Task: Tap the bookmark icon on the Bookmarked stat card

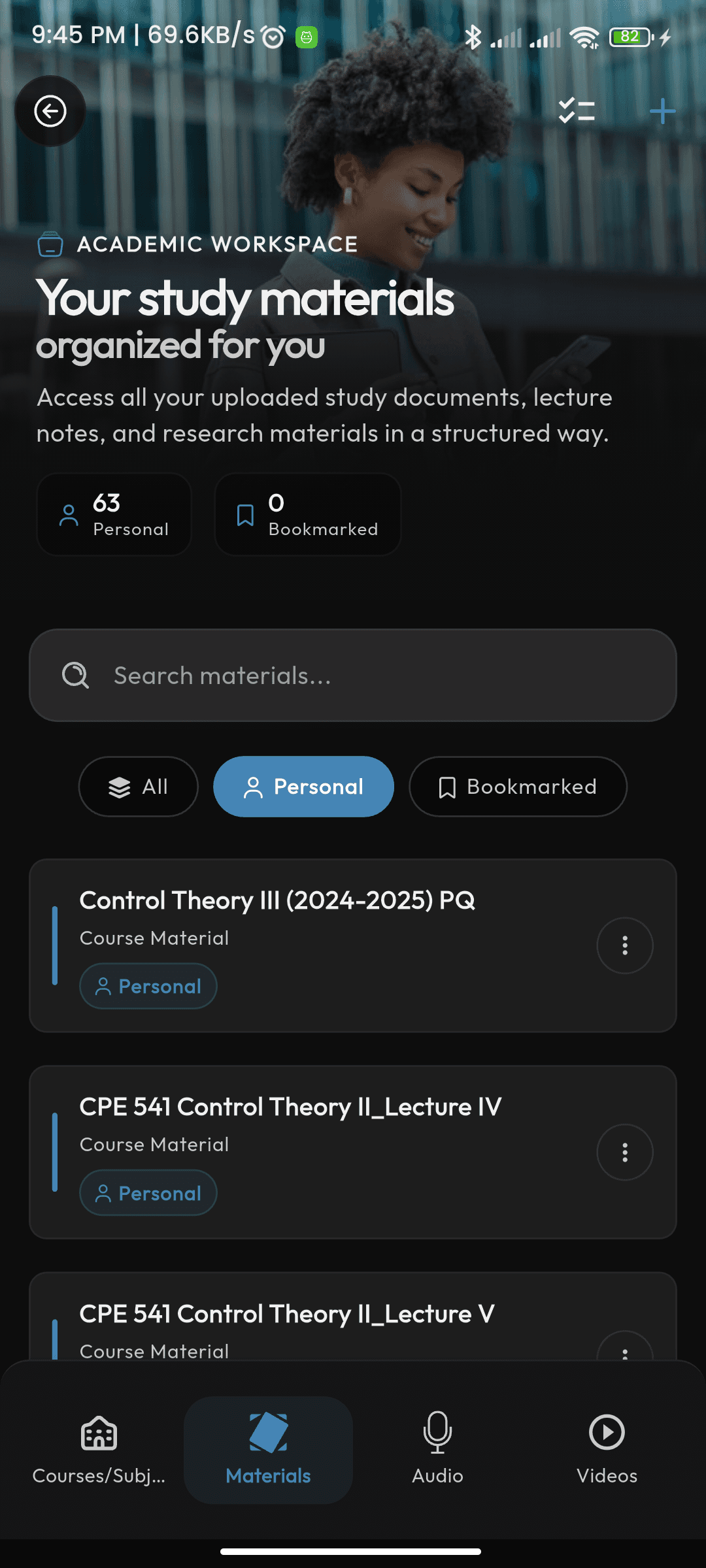Action: tap(245, 514)
